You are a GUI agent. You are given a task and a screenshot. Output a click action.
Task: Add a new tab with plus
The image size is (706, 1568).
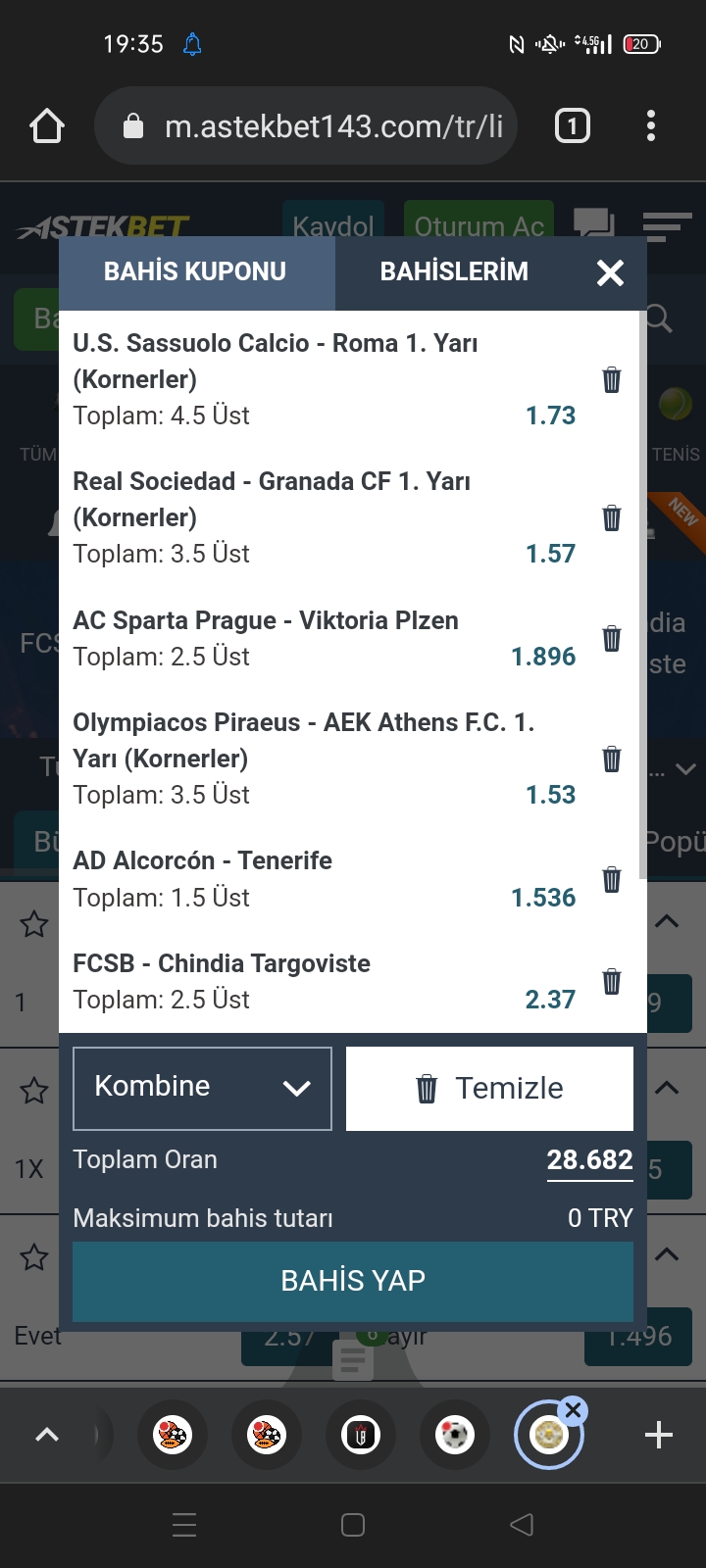[659, 1435]
